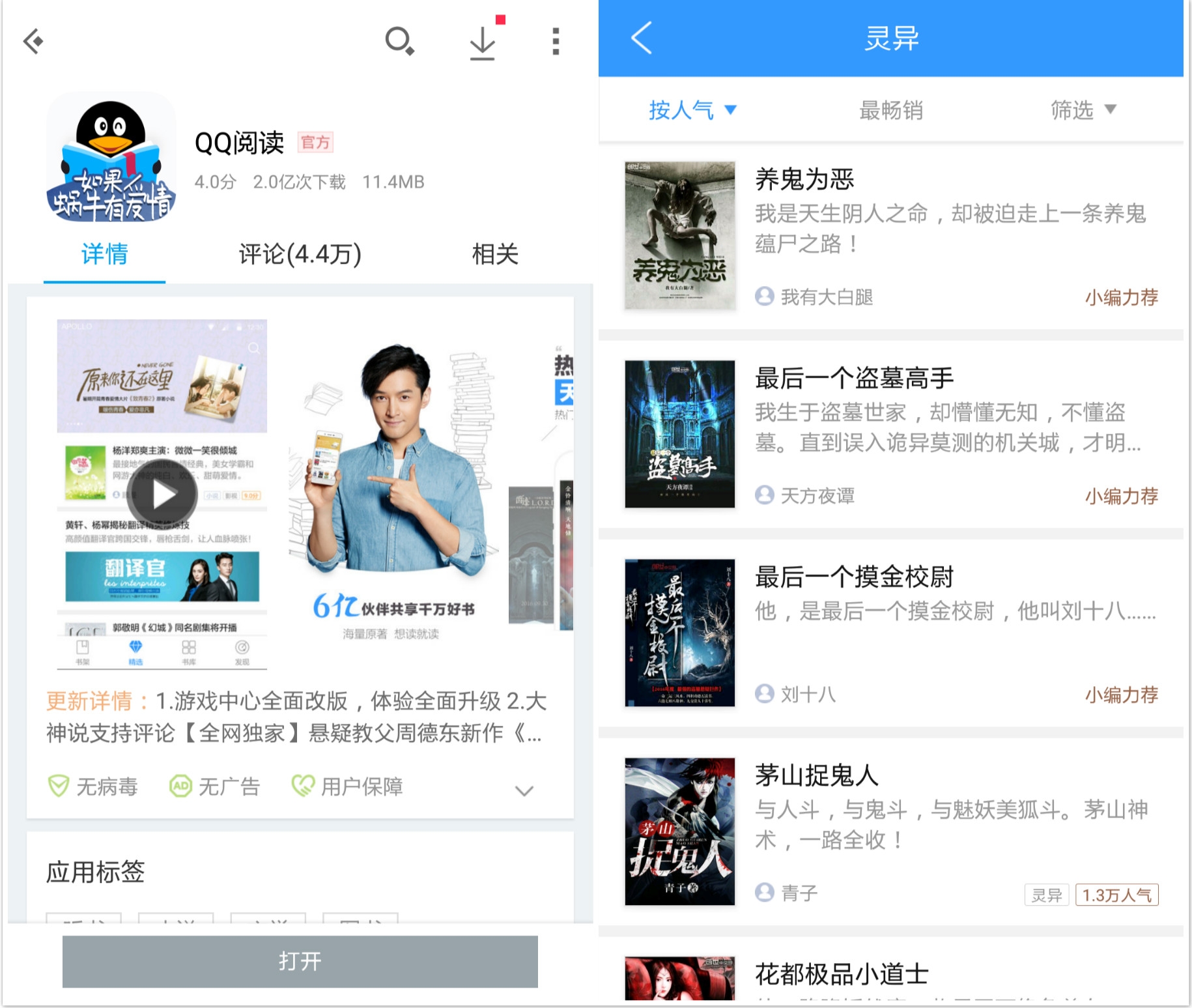Go back from the 灵异 category page
This screenshot has height=1008, width=1192.
pyautogui.click(x=642, y=38)
